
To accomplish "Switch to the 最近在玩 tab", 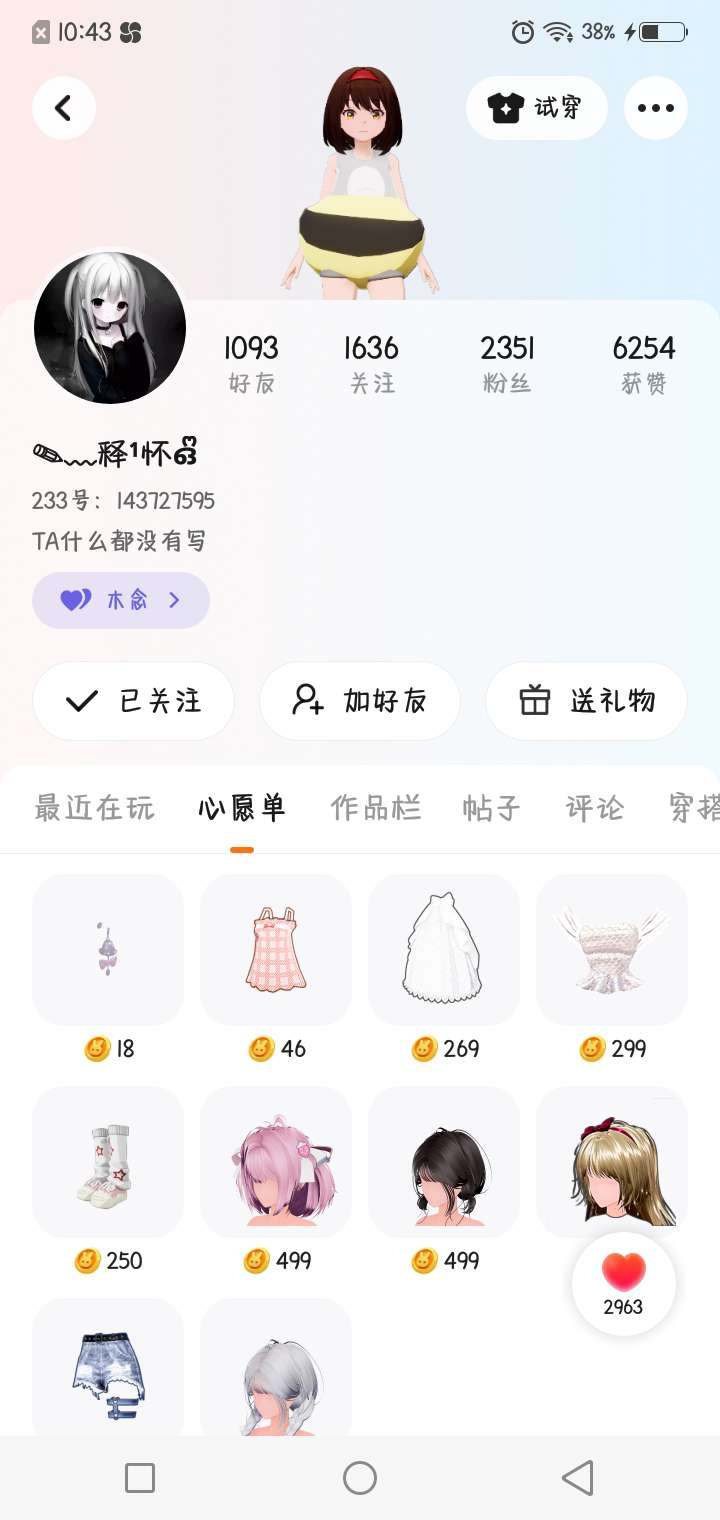I will [x=95, y=808].
